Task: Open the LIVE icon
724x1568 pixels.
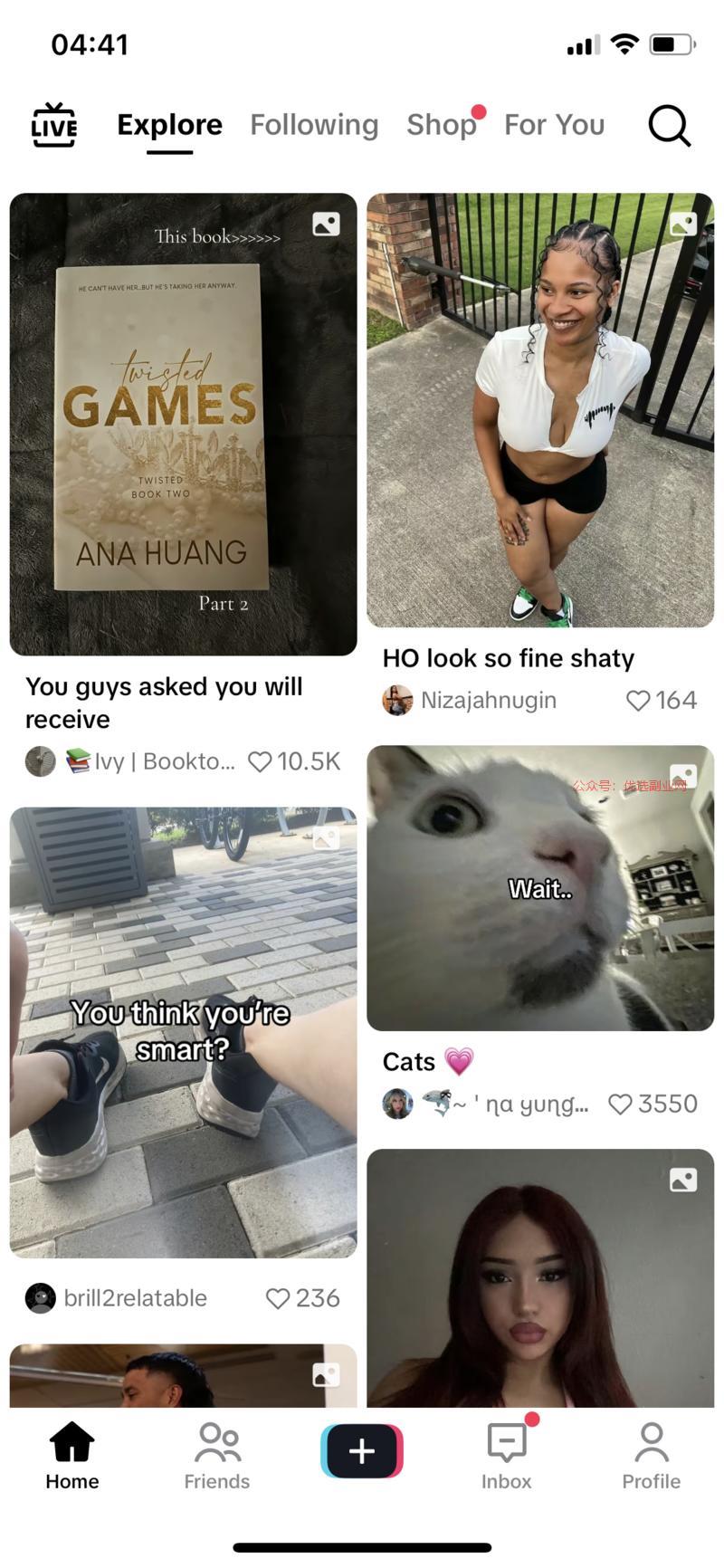Action: click(x=54, y=125)
